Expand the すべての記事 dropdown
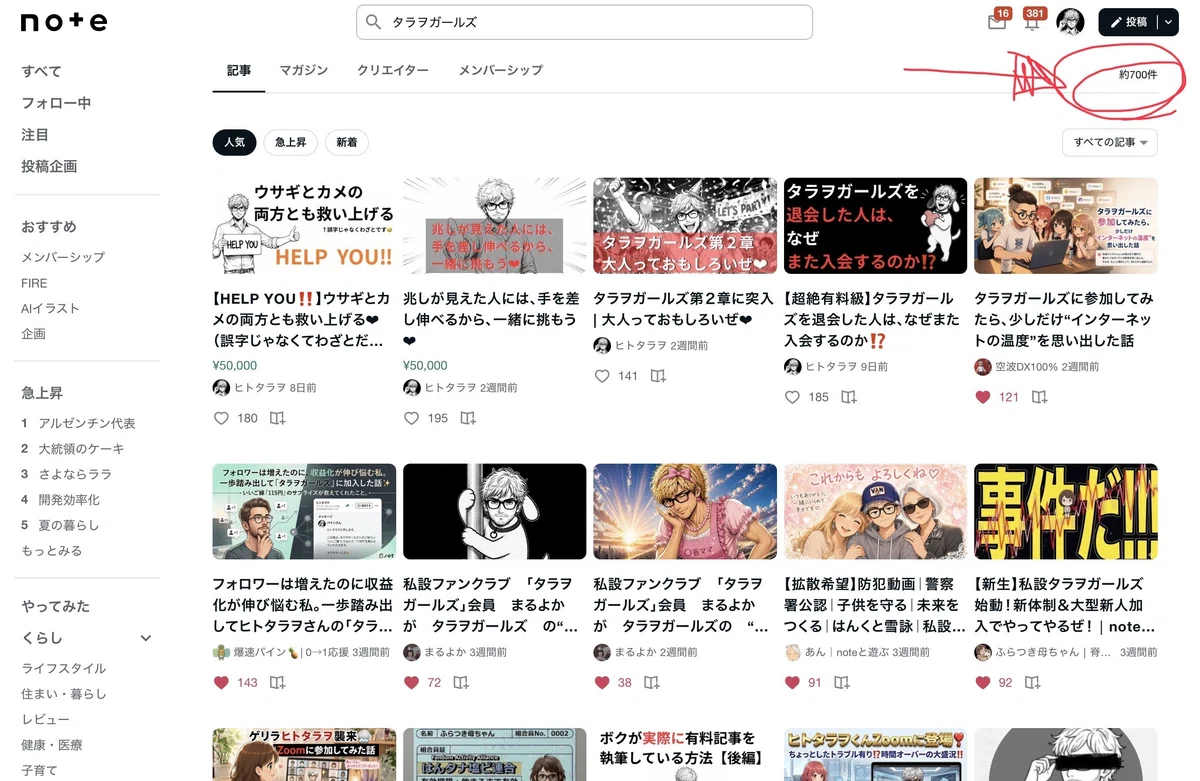The height and width of the screenshot is (781, 1200). 1110,142
